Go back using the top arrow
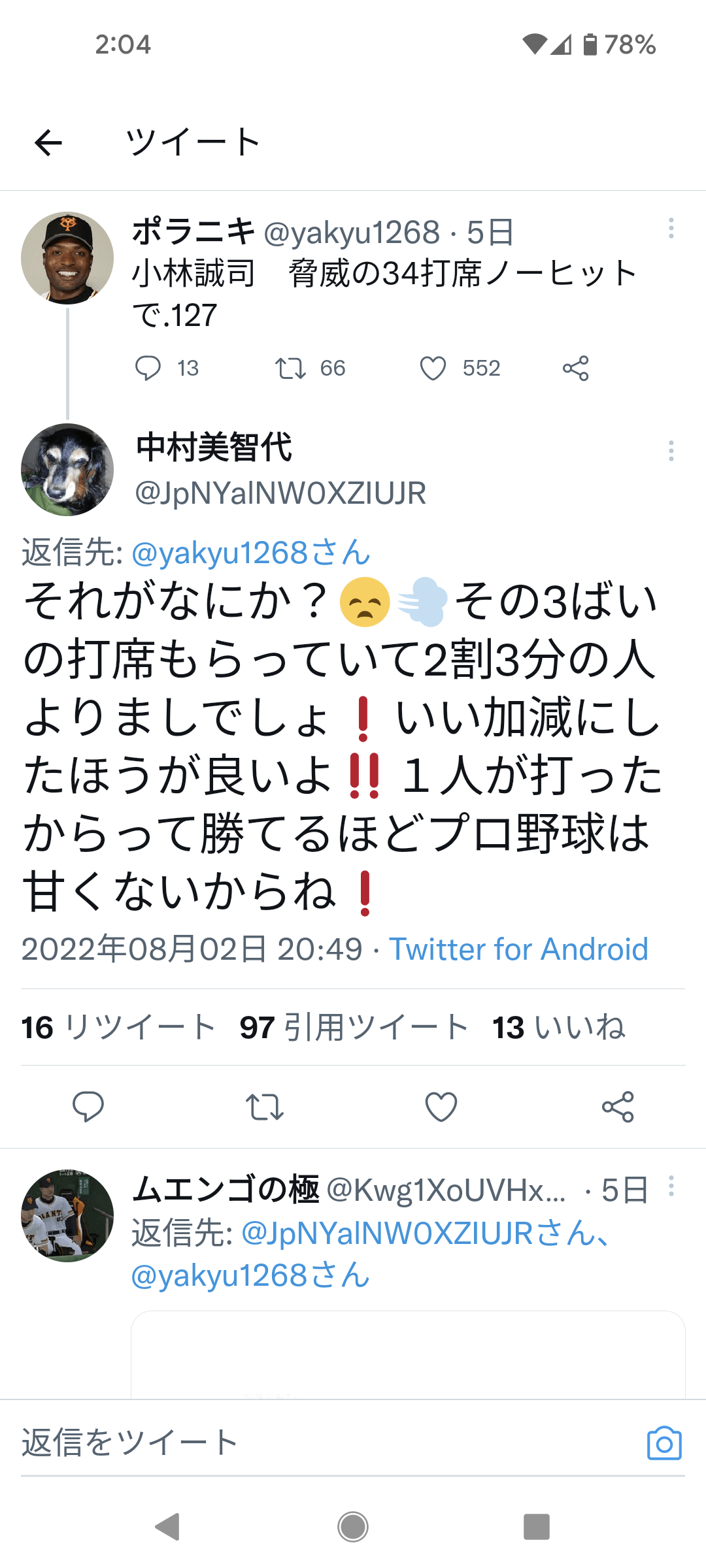Screen dimensions: 706x1568 pos(48,142)
